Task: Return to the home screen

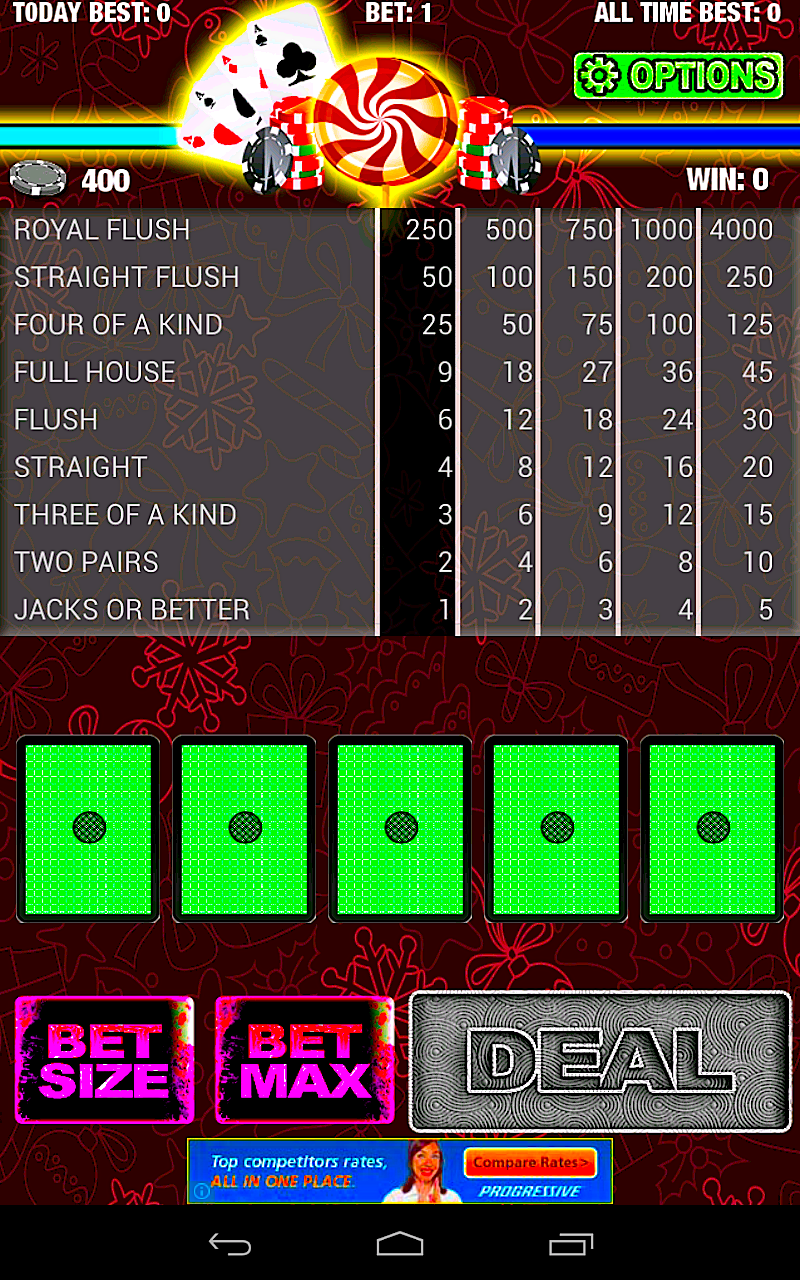Action: coord(400,1244)
